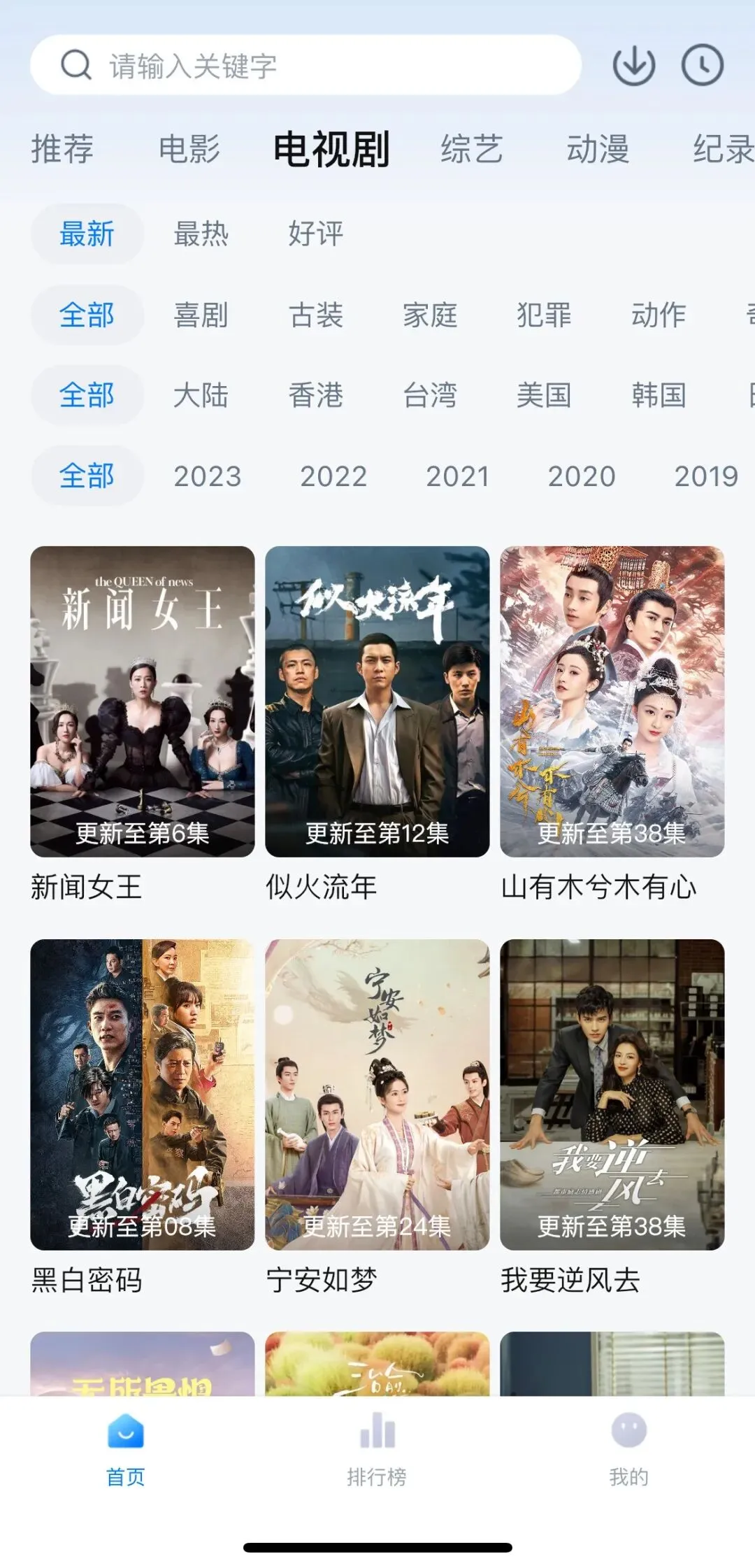
Task: Filter genre by 古装
Action: 316,315
